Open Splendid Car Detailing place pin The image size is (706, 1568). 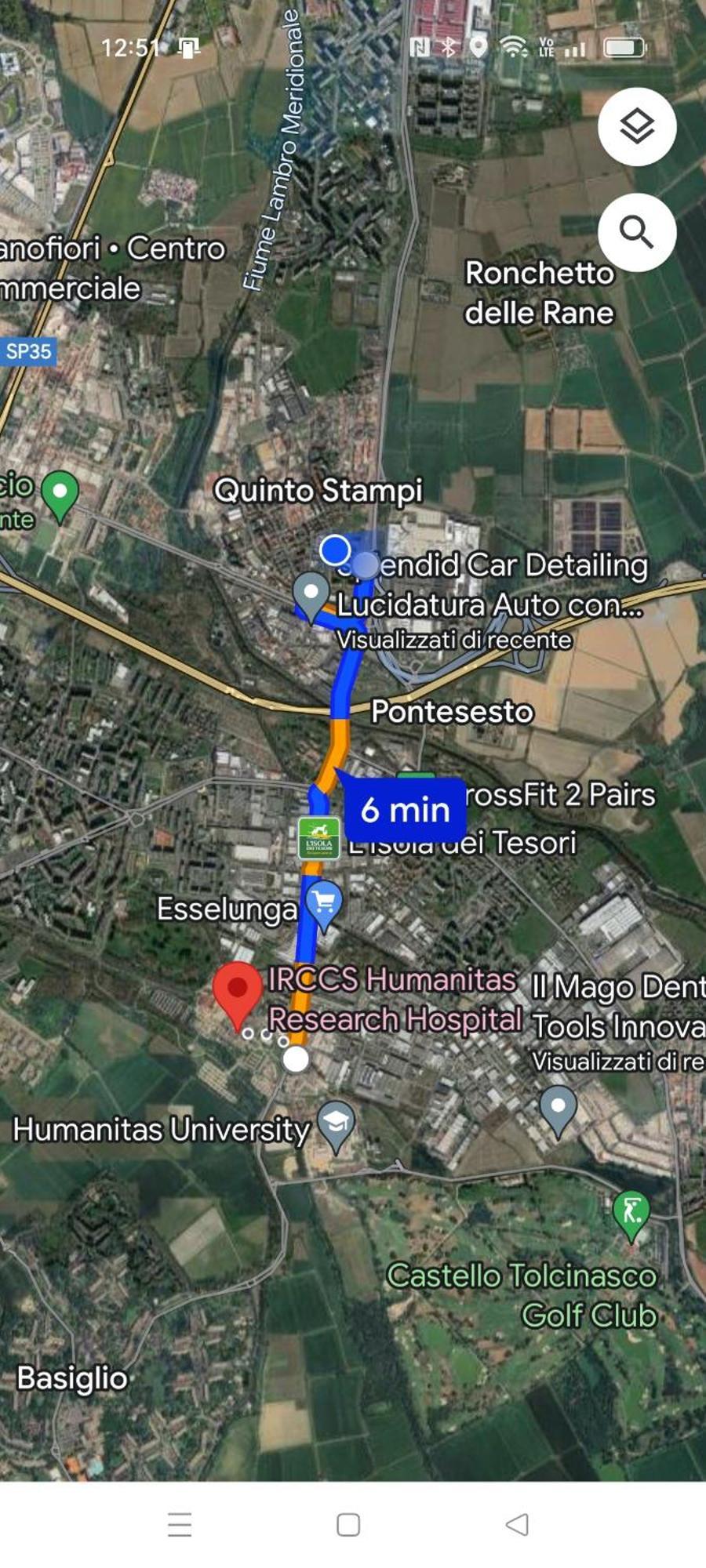[311, 594]
